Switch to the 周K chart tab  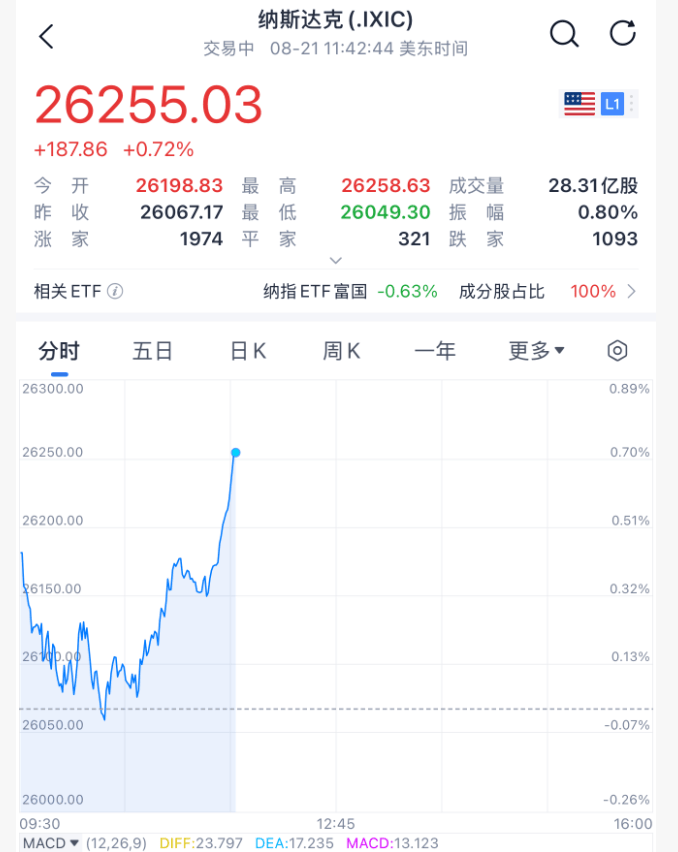341,351
